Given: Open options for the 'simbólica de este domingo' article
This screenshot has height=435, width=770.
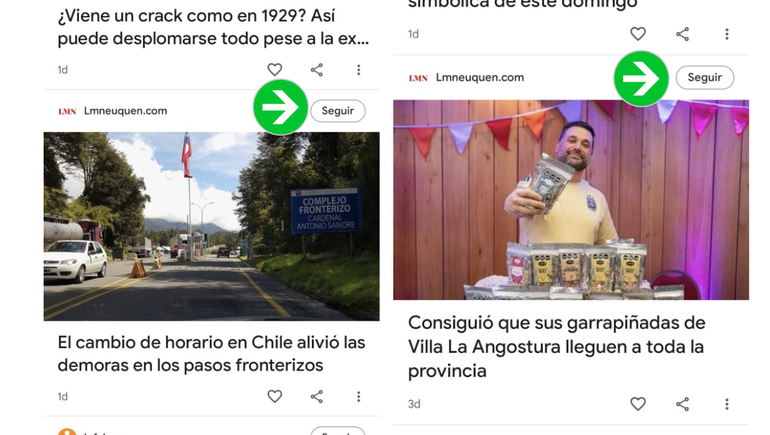Looking at the screenshot, I should click(727, 34).
